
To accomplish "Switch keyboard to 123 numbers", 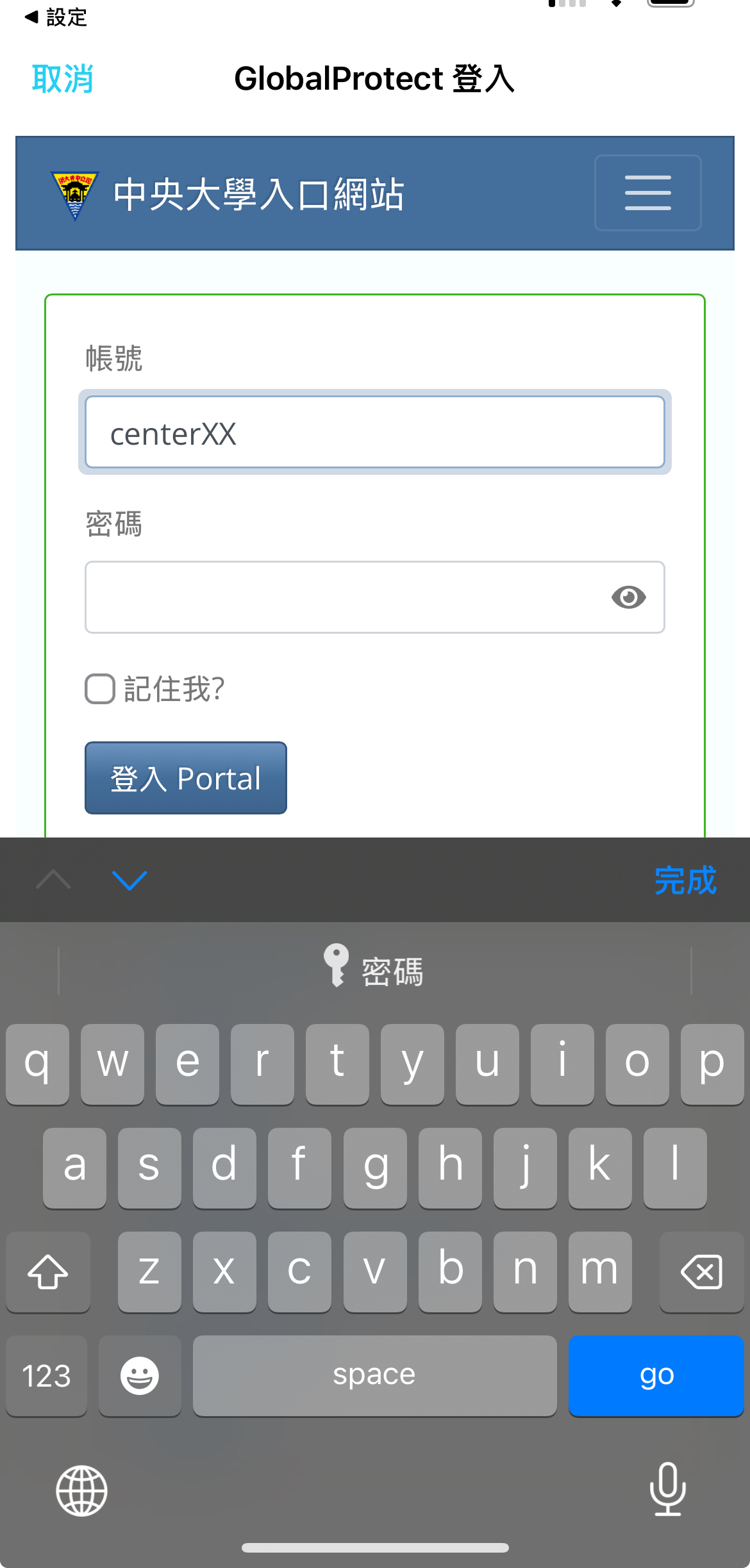I will point(46,1375).
